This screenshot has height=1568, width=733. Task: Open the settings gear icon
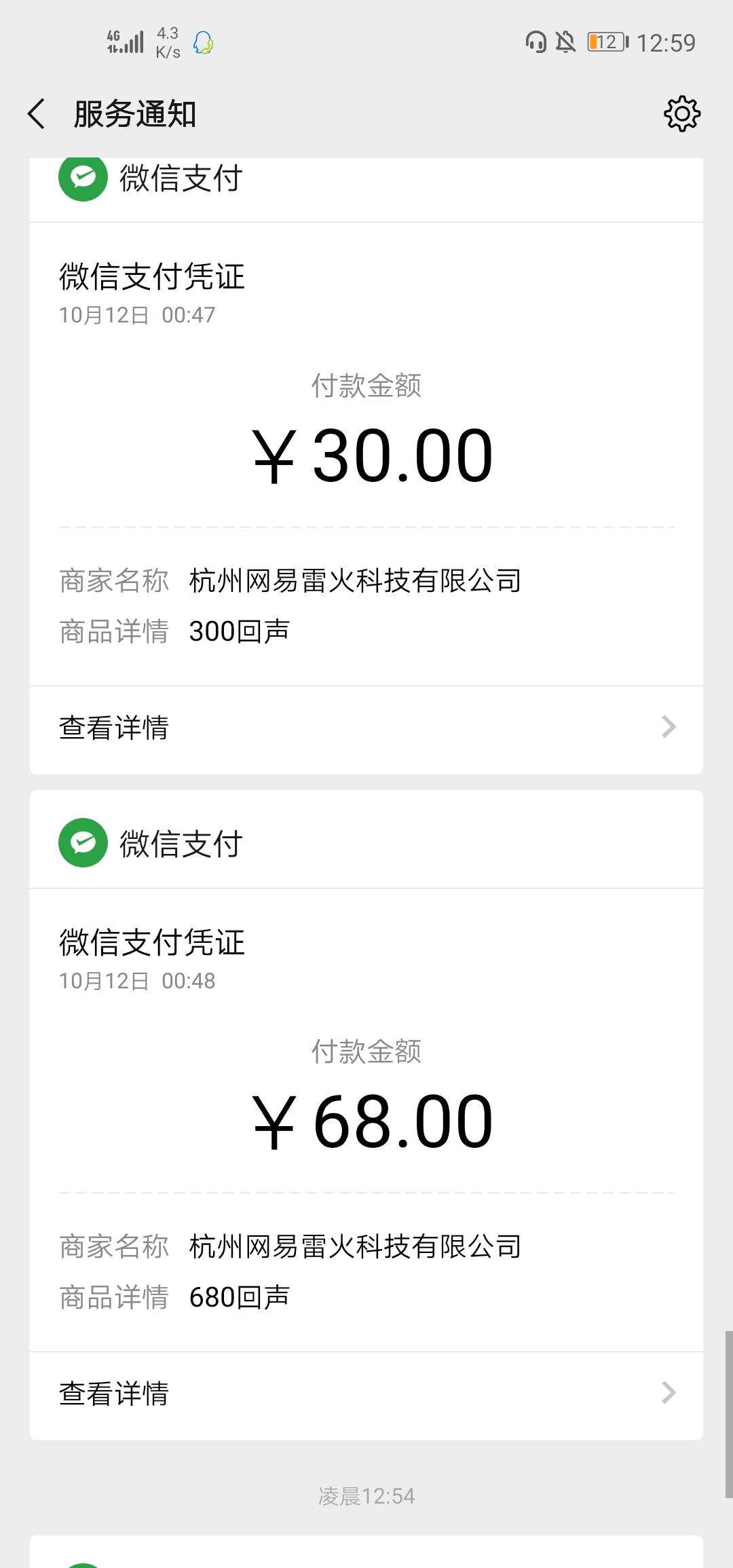[681, 113]
